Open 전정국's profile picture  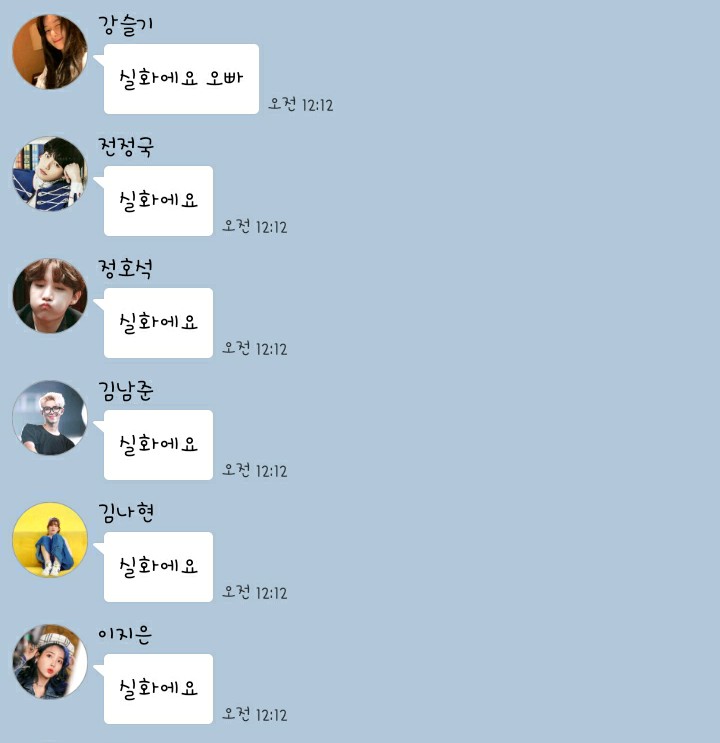50,174
